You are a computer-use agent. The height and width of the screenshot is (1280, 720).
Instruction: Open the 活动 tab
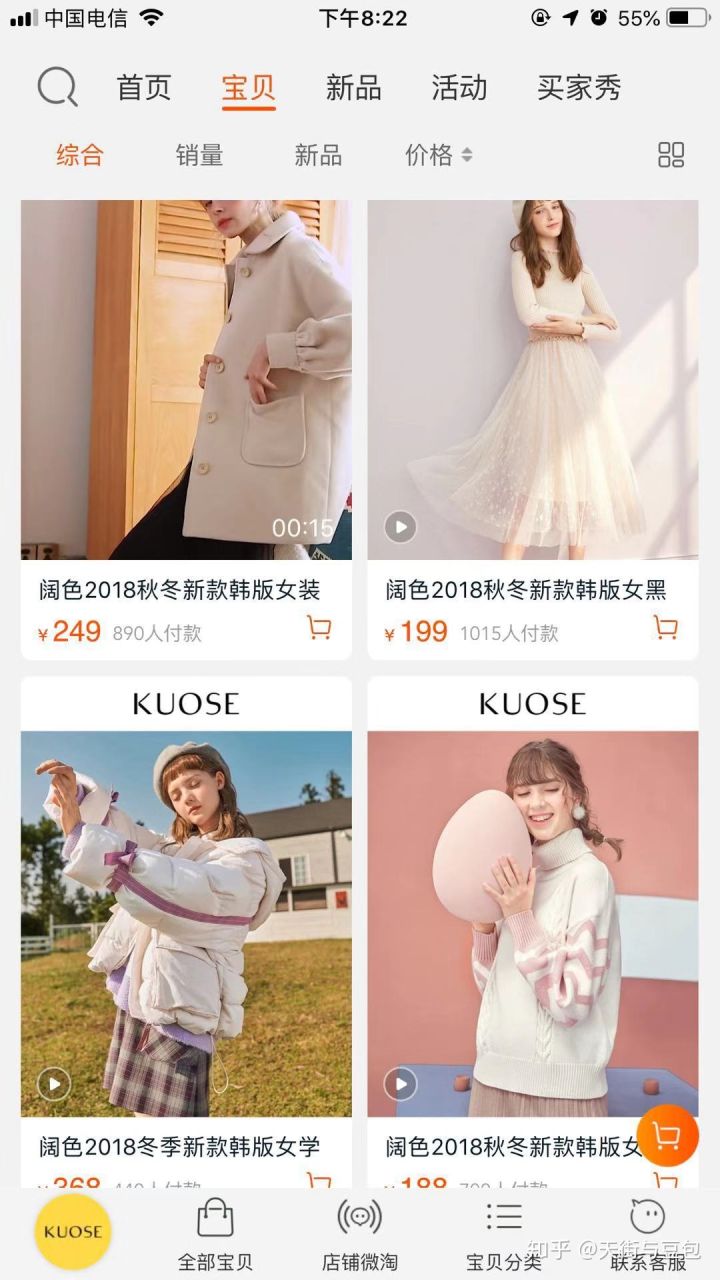pos(459,88)
